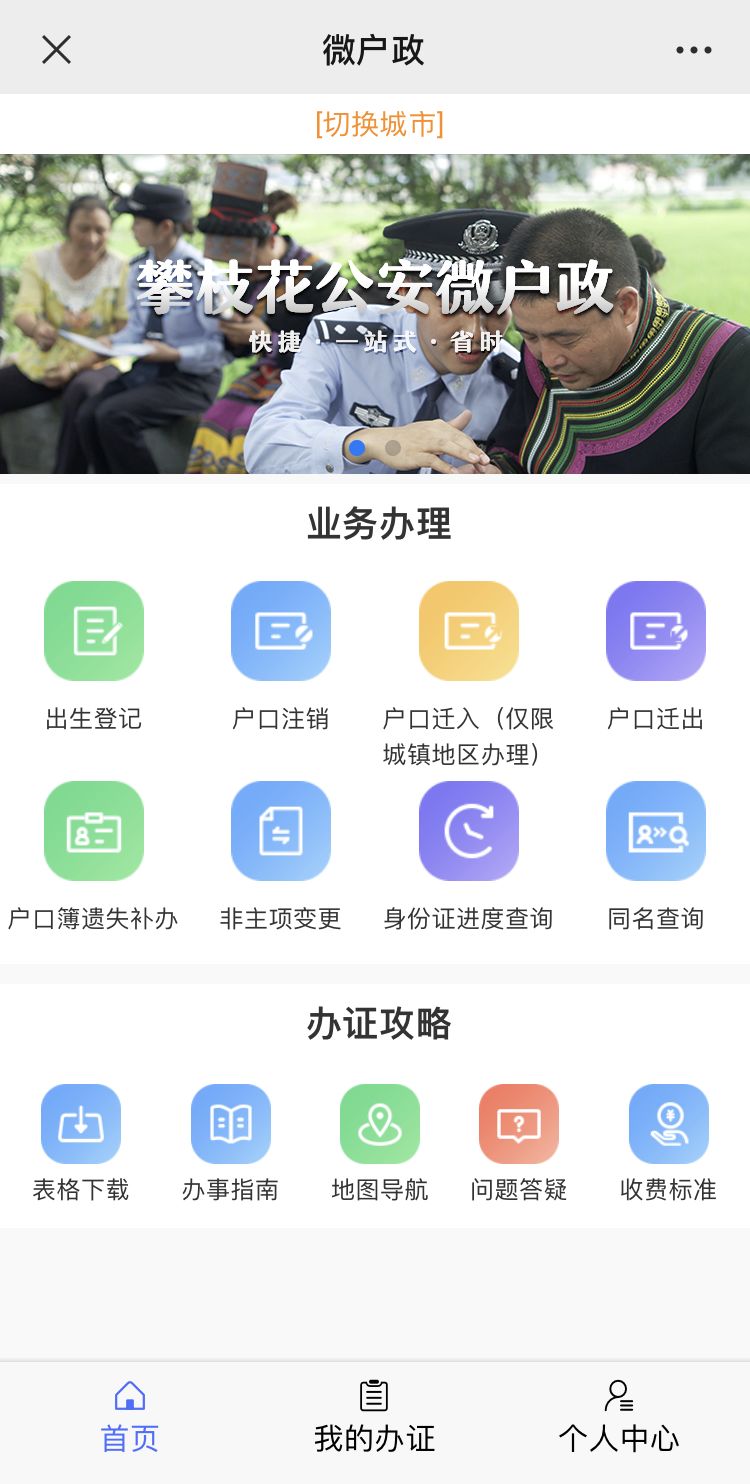
Task: Open the 问题答疑 Q&A icon
Action: point(518,1124)
